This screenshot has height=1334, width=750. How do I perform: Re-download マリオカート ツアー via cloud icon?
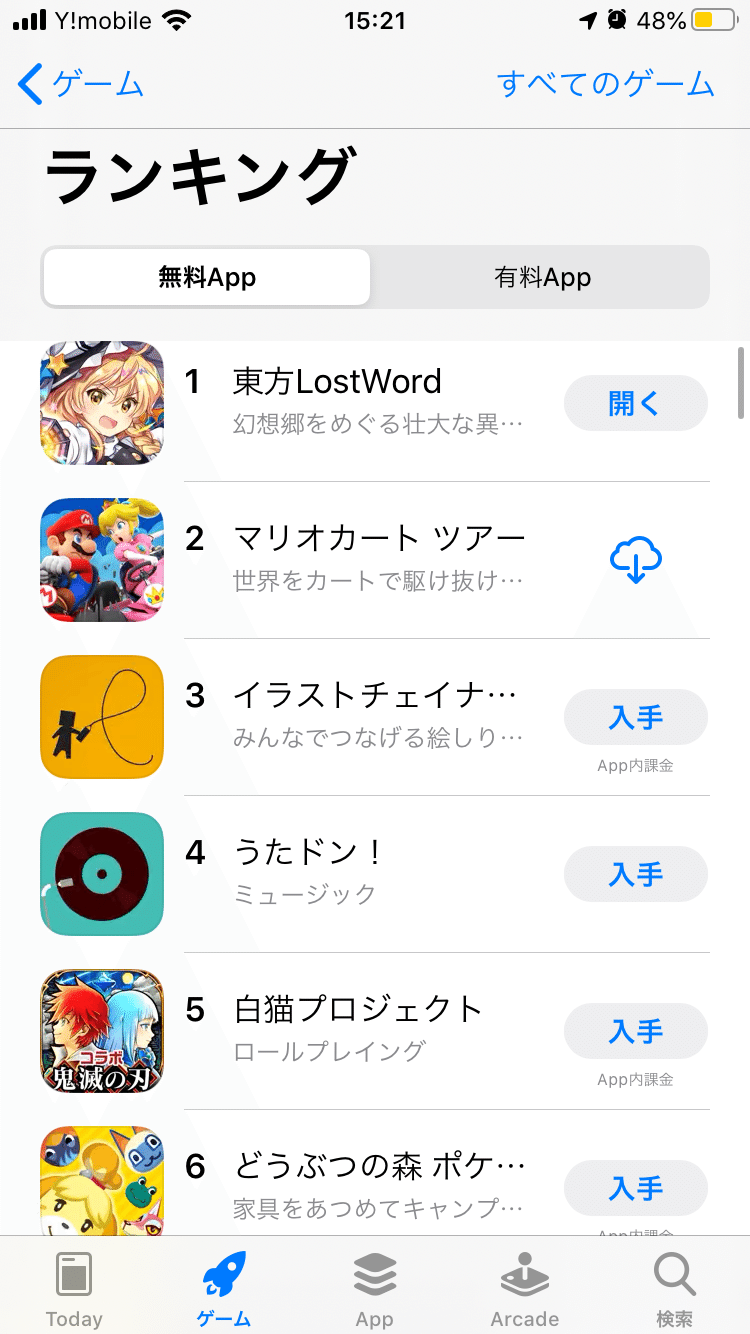point(635,560)
